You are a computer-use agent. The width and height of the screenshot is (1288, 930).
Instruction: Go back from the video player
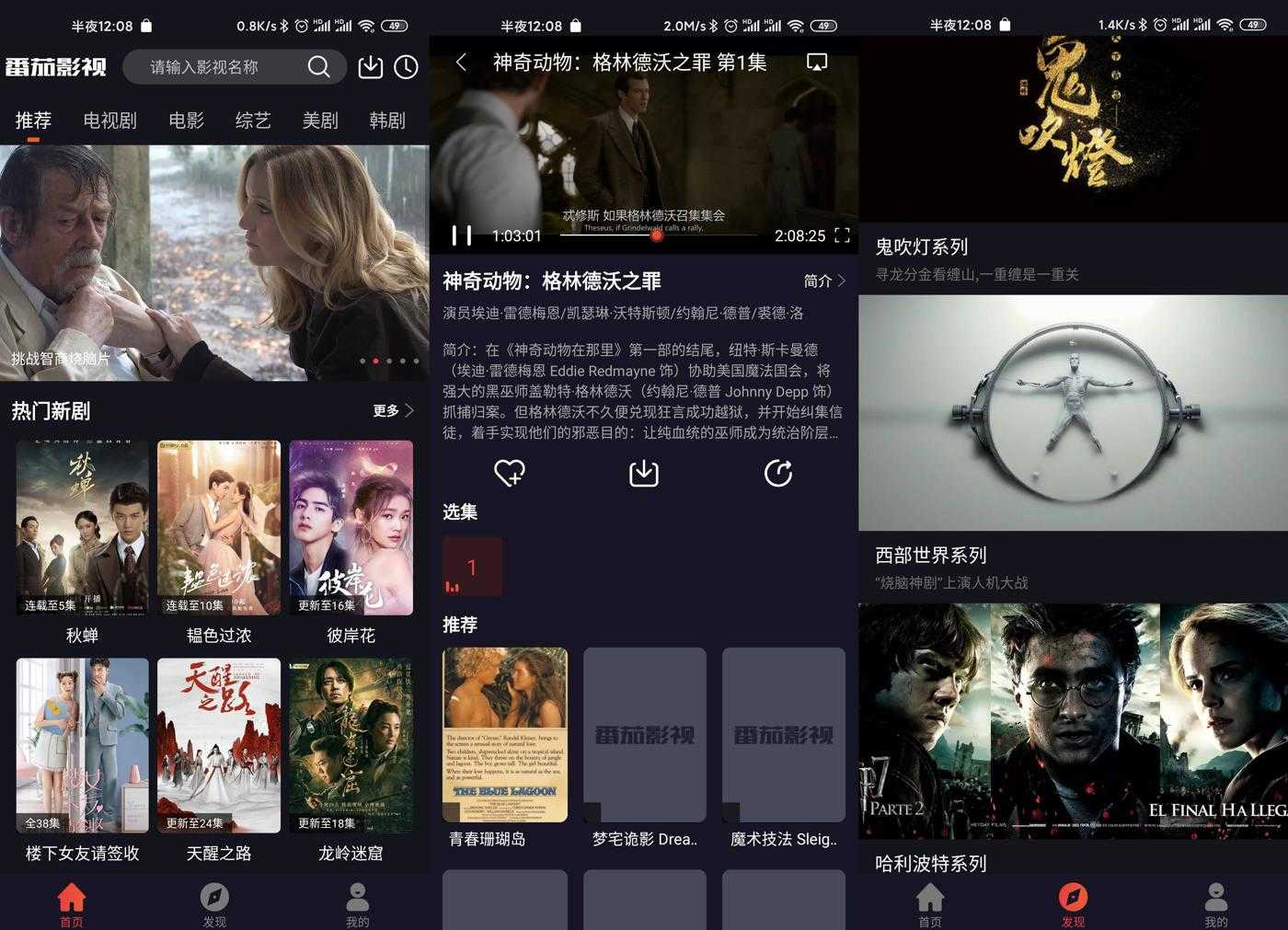point(462,63)
